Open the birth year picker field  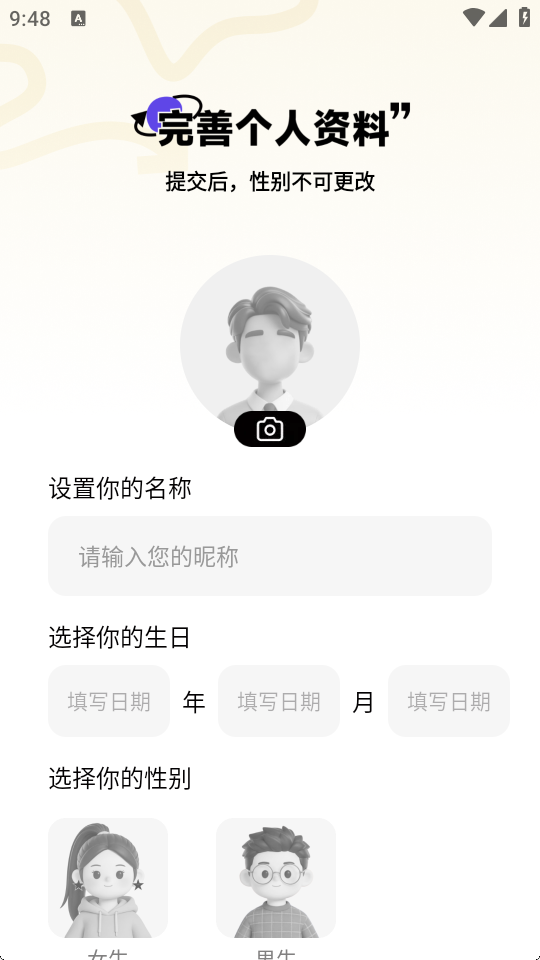[x=109, y=701]
